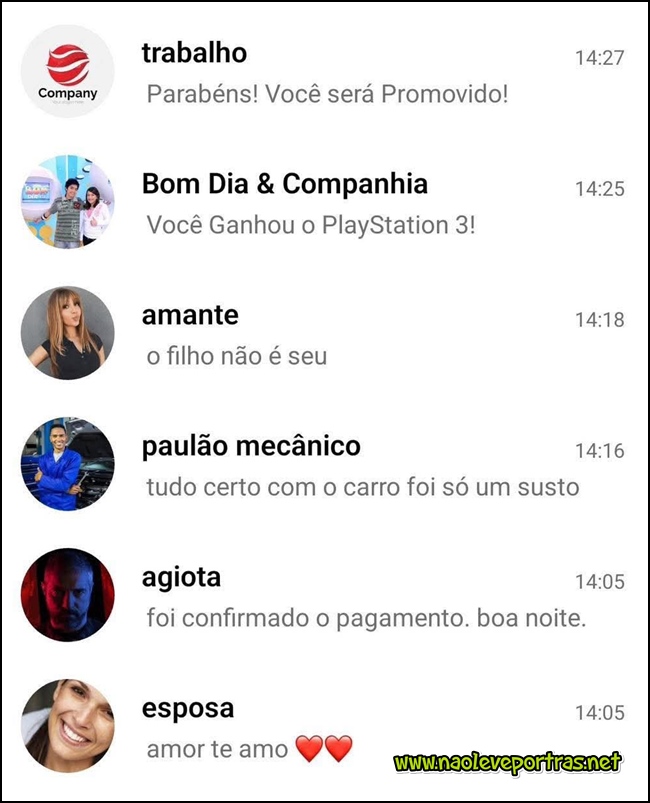This screenshot has width=650, height=803.
Task: View paulão mecânico's profile photo
Action: point(68,464)
